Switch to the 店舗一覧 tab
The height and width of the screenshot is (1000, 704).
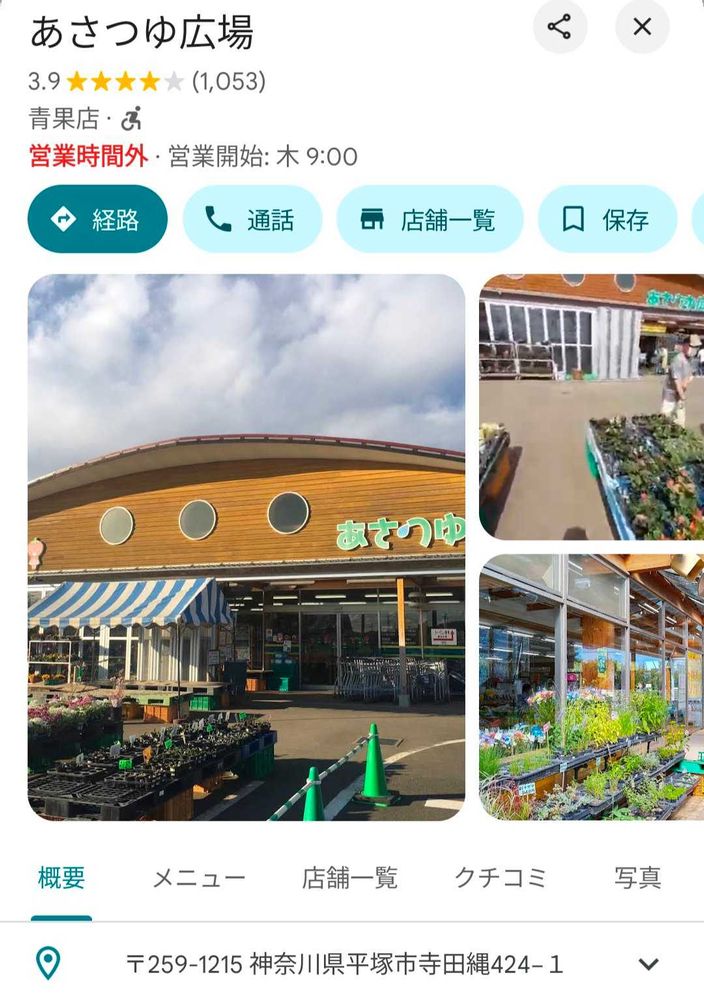click(x=349, y=878)
